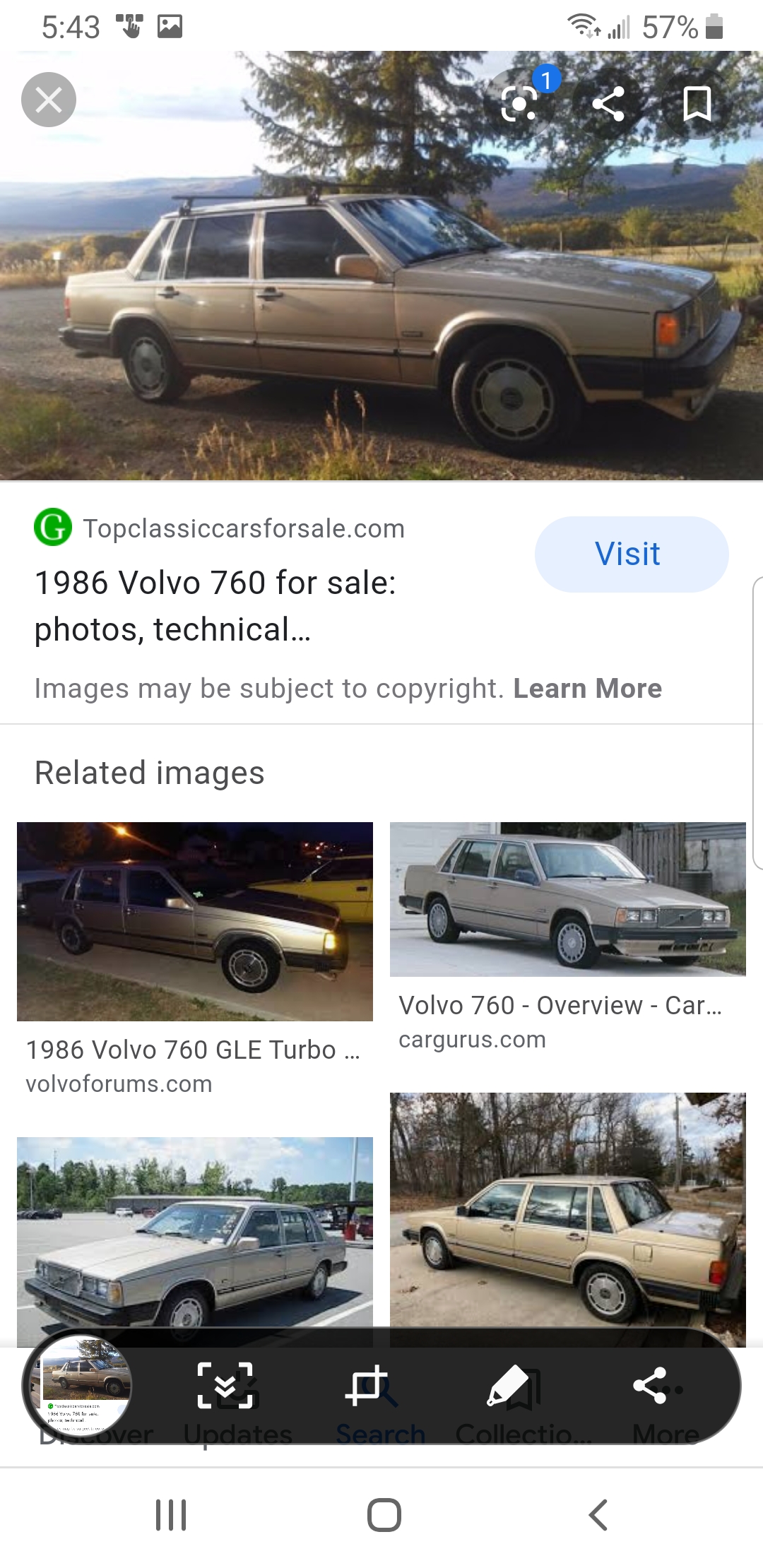
Task: Share the Volvo 760 image
Action: click(x=608, y=104)
